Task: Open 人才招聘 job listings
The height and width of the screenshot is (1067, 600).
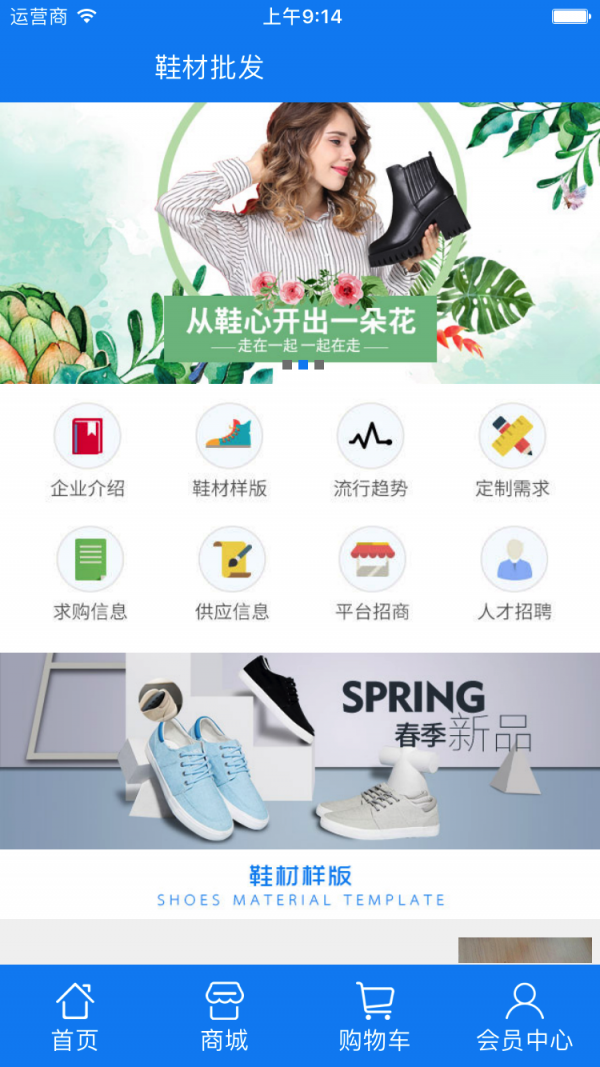Action: [514, 573]
